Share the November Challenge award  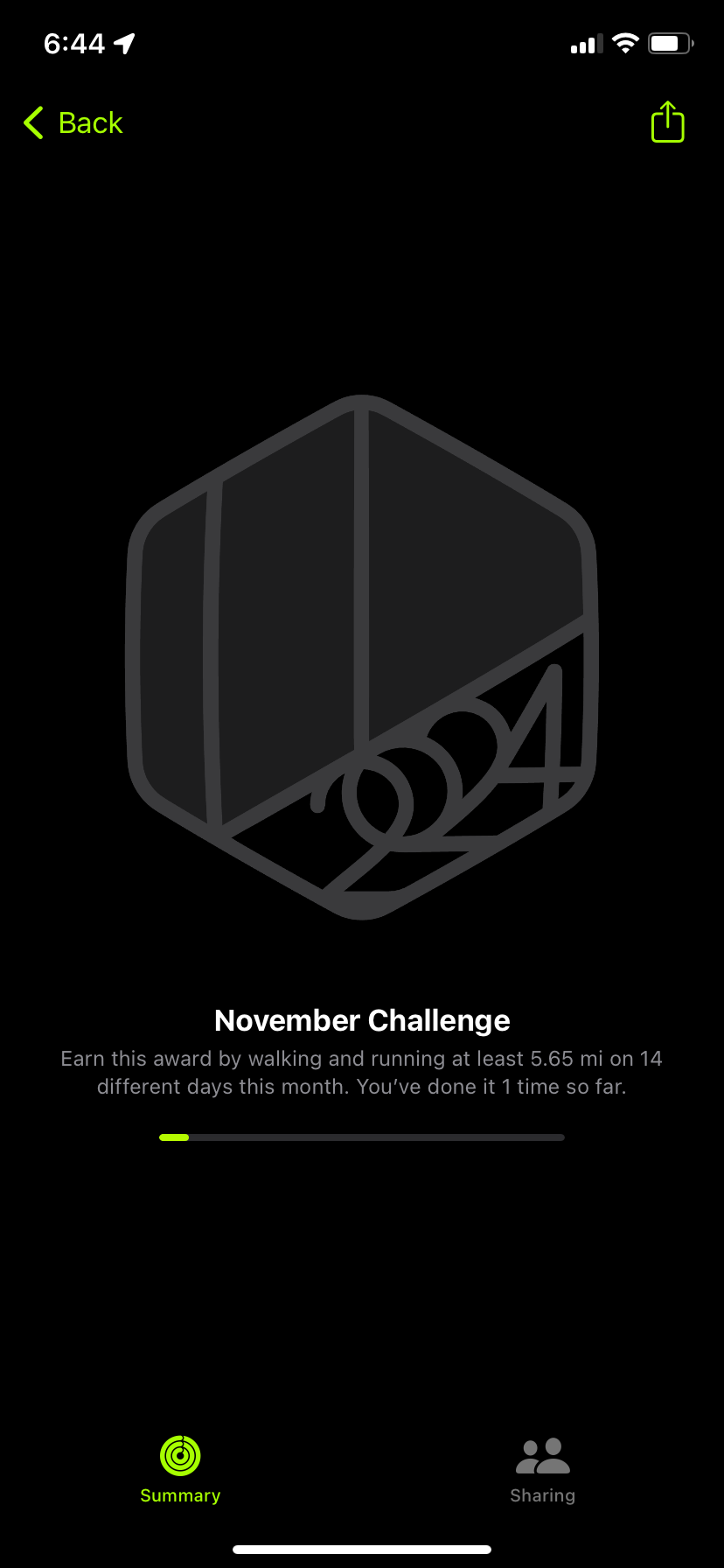(667, 122)
